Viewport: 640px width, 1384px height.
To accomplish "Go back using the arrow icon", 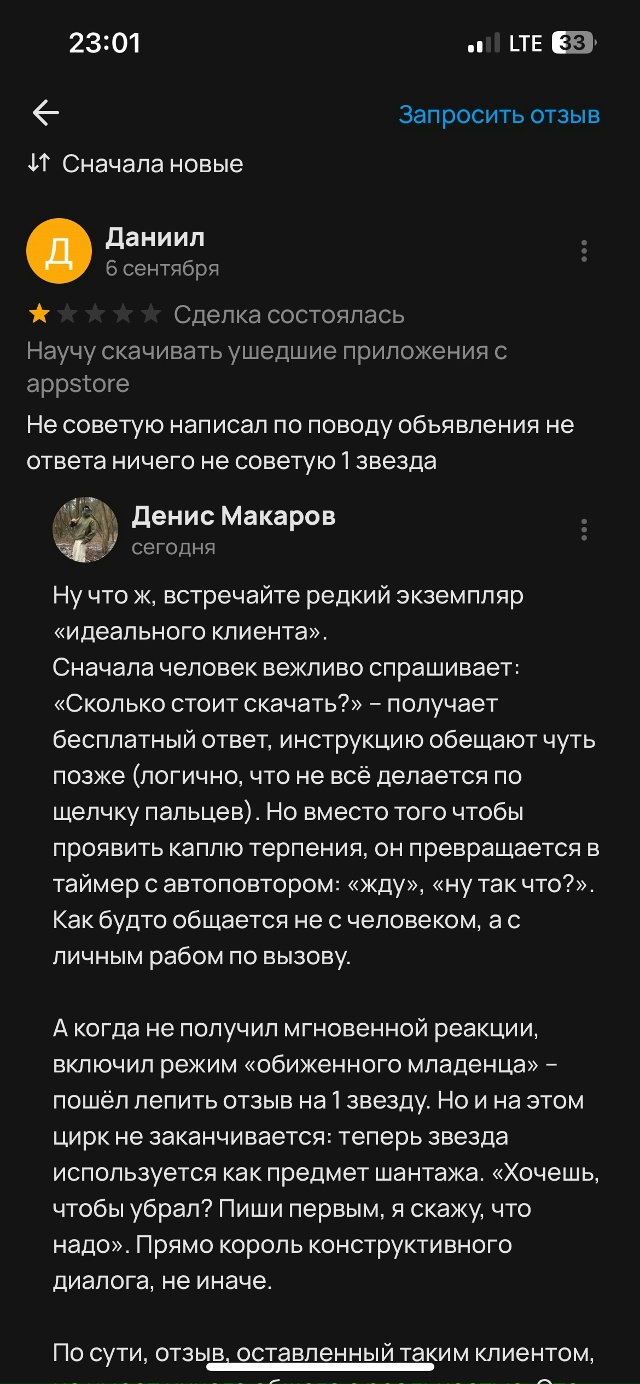I will (x=46, y=114).
